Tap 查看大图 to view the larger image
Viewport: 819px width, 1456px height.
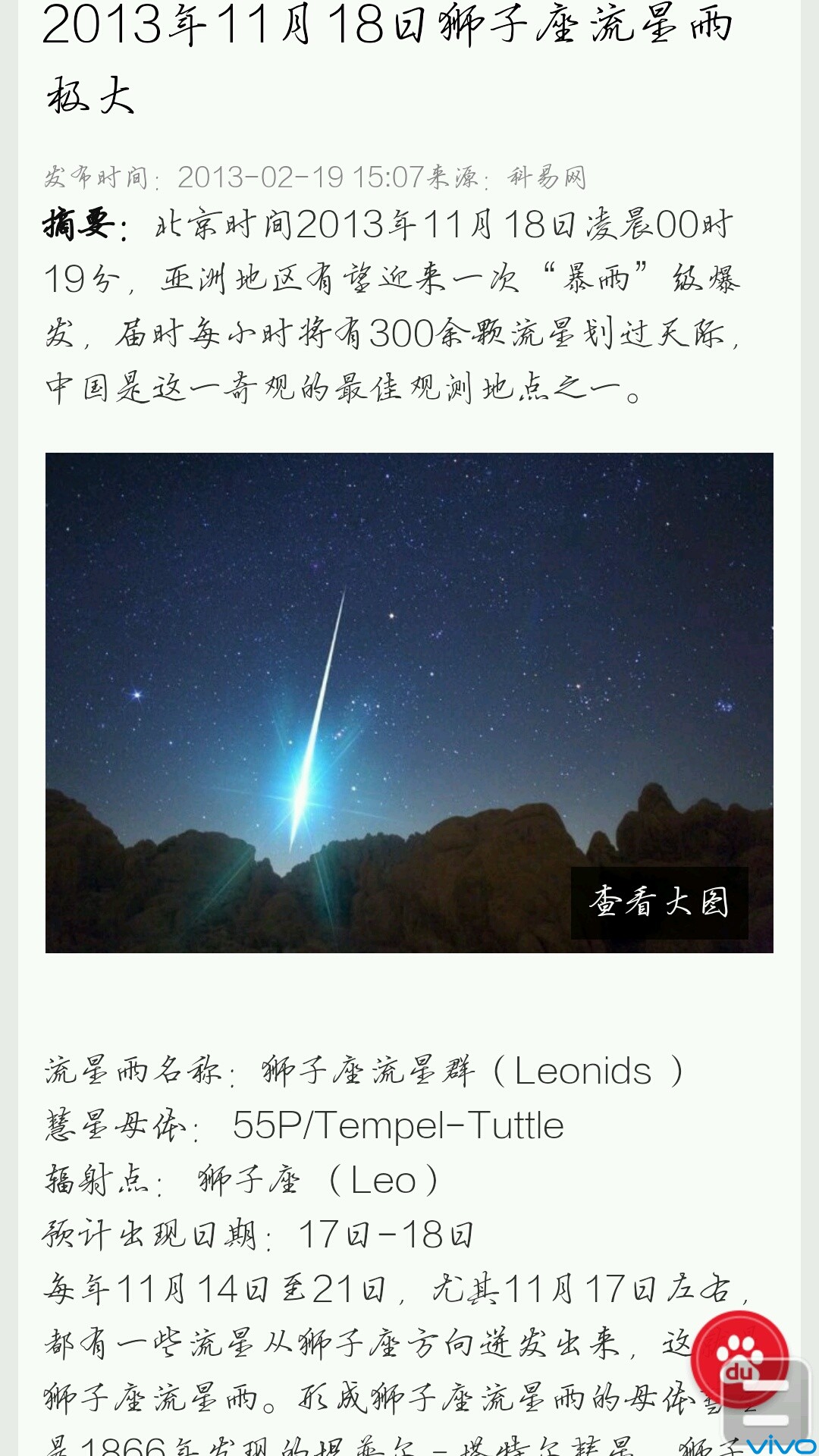tap(659, 902)
